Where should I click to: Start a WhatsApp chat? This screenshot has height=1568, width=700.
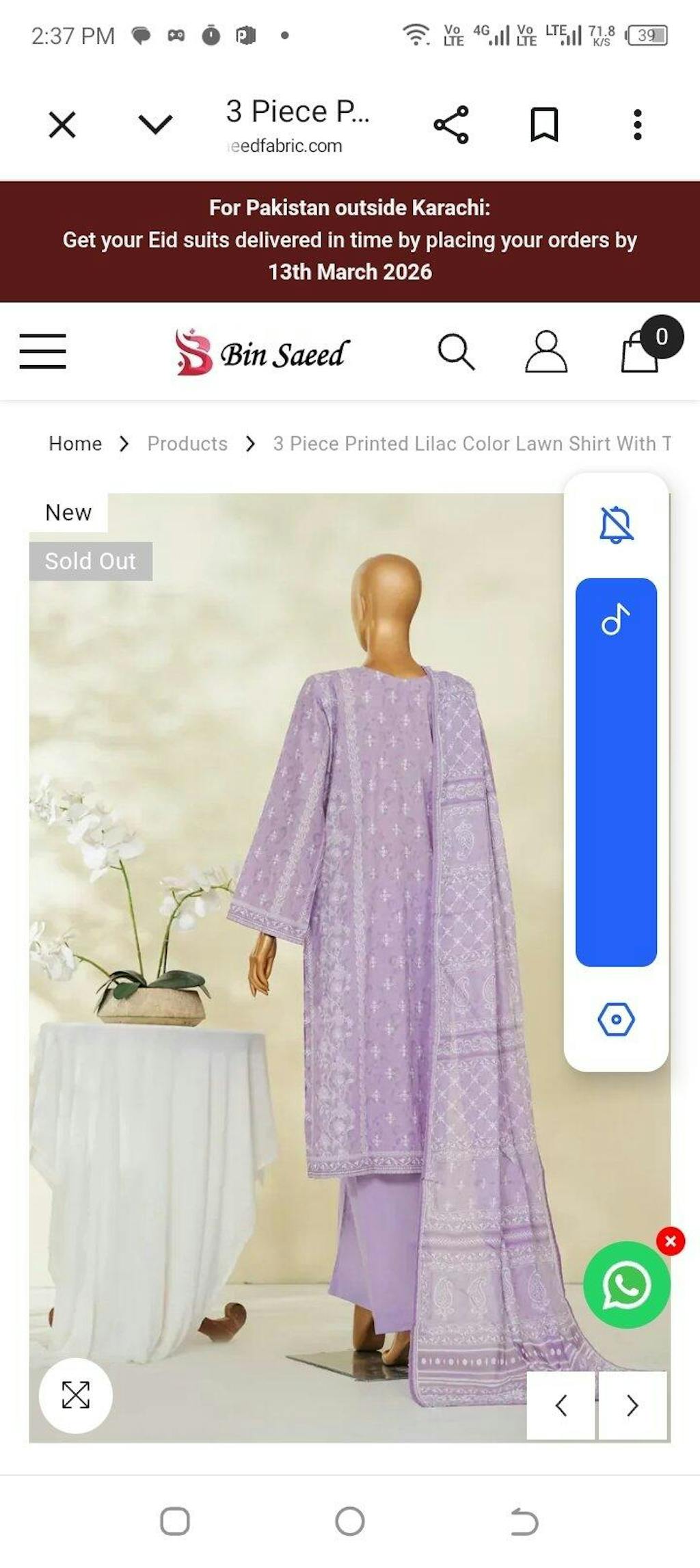tap(626, 1285)
